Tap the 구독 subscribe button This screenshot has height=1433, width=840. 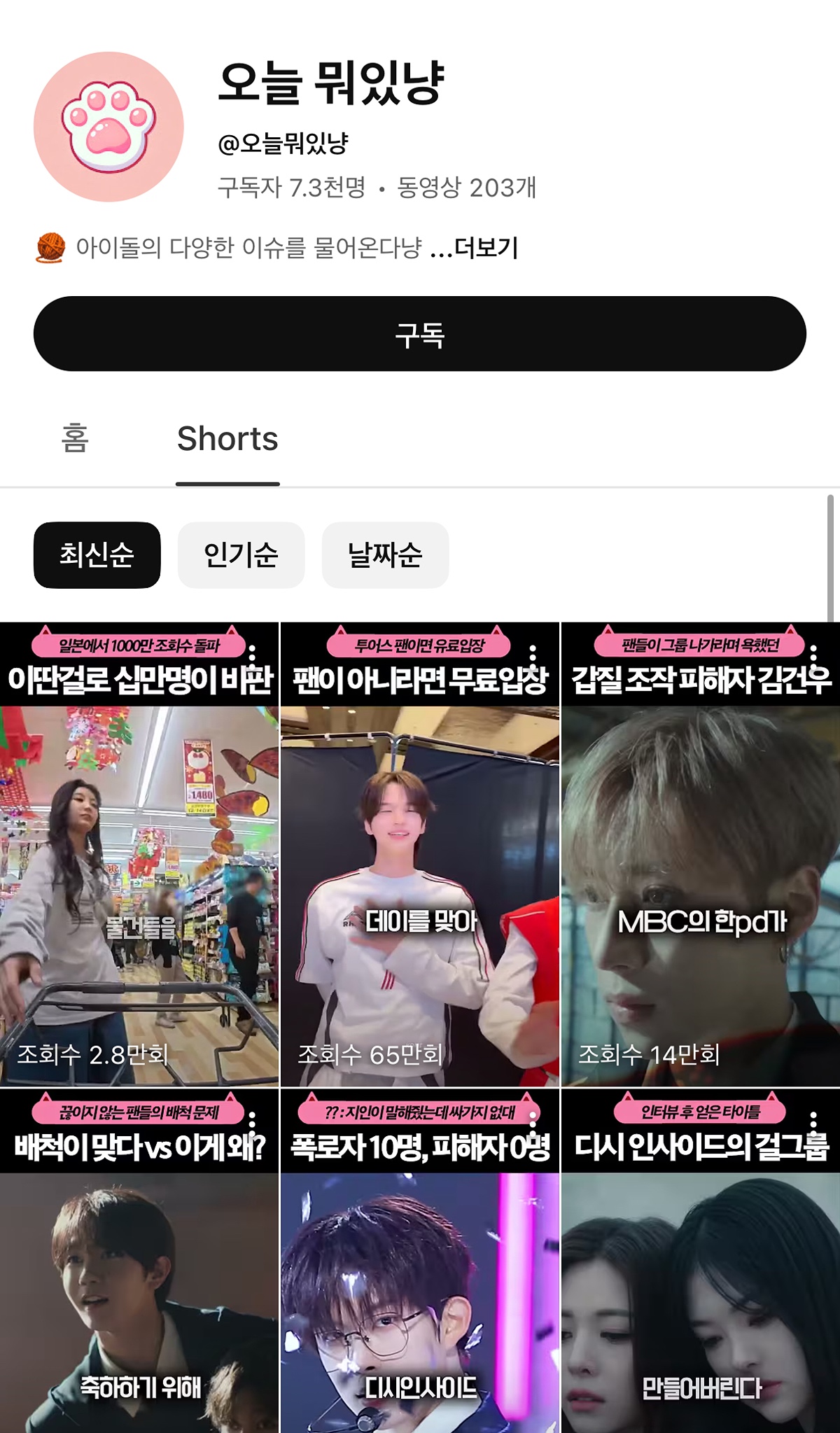[420, 334]
